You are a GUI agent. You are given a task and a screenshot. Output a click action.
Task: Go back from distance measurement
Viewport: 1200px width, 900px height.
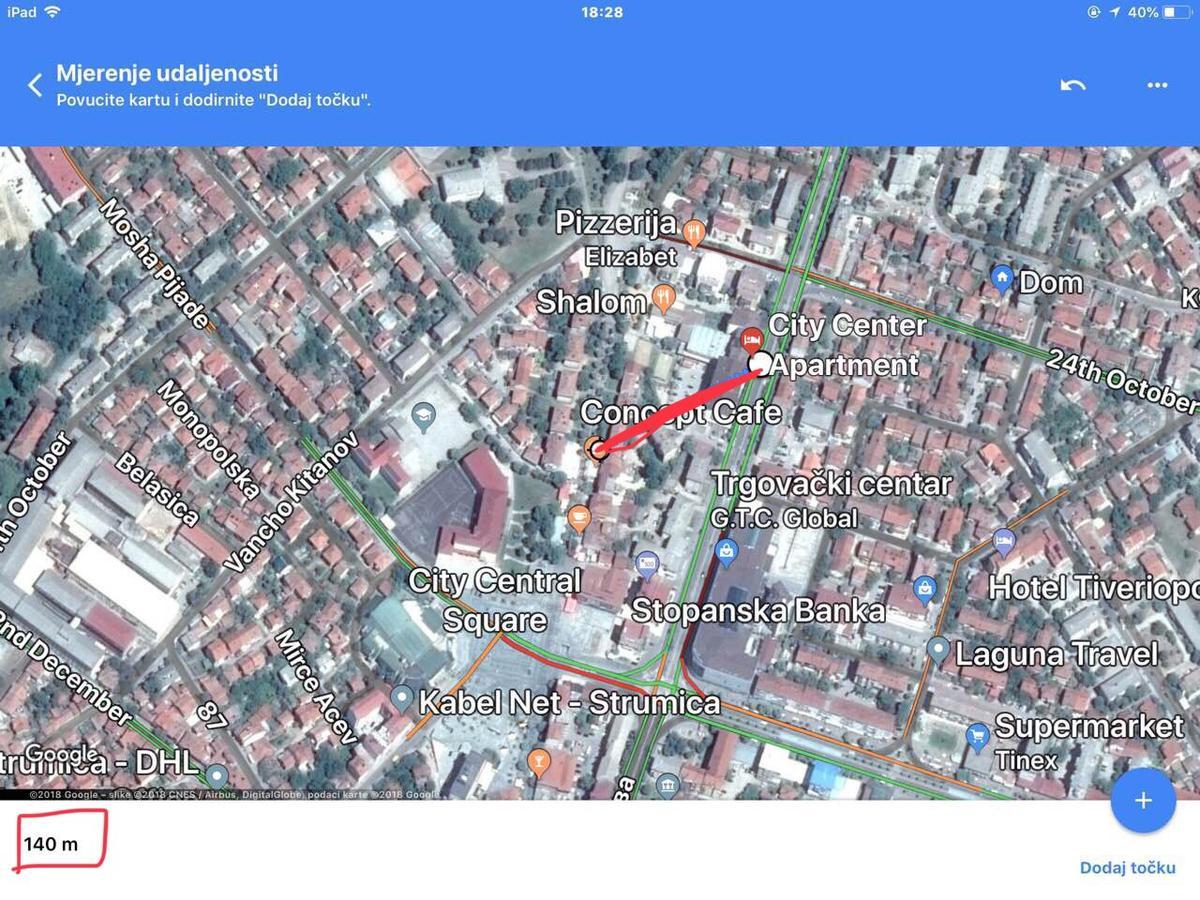click(x=35, y=85)
